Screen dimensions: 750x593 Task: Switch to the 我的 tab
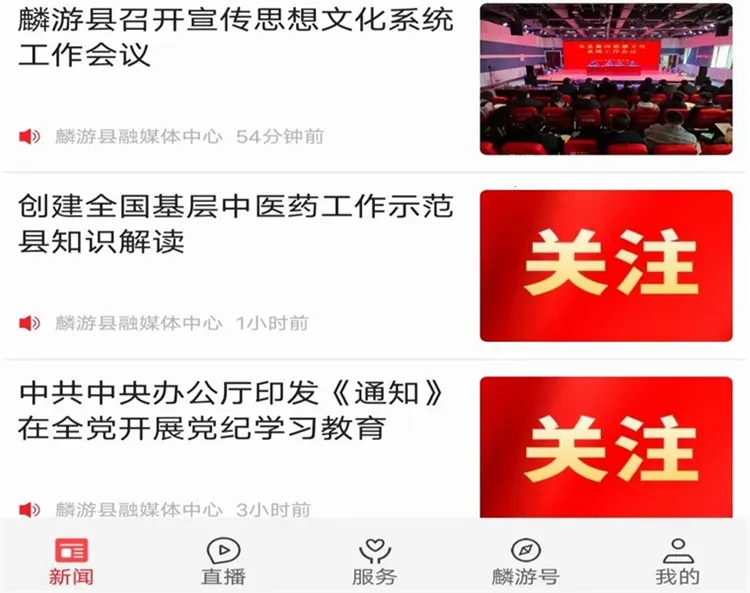677,561
